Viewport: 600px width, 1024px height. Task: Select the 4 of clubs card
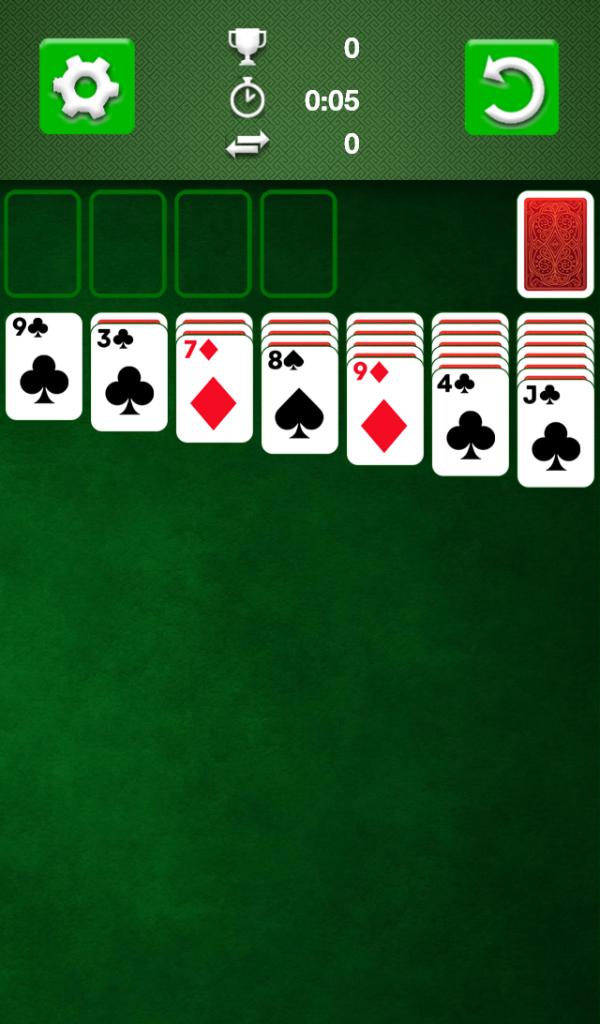point(470,424)
